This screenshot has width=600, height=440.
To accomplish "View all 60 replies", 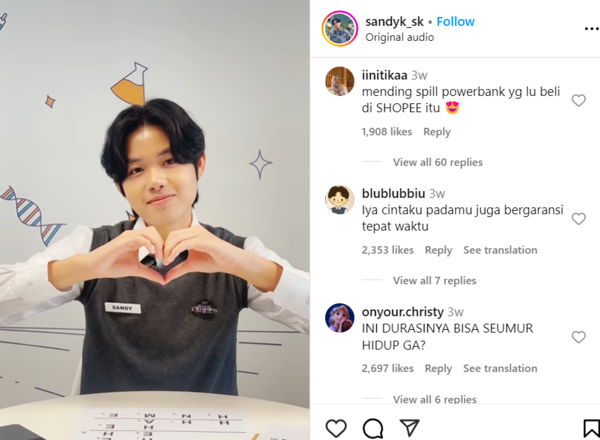I will click(x=437, y=162).
